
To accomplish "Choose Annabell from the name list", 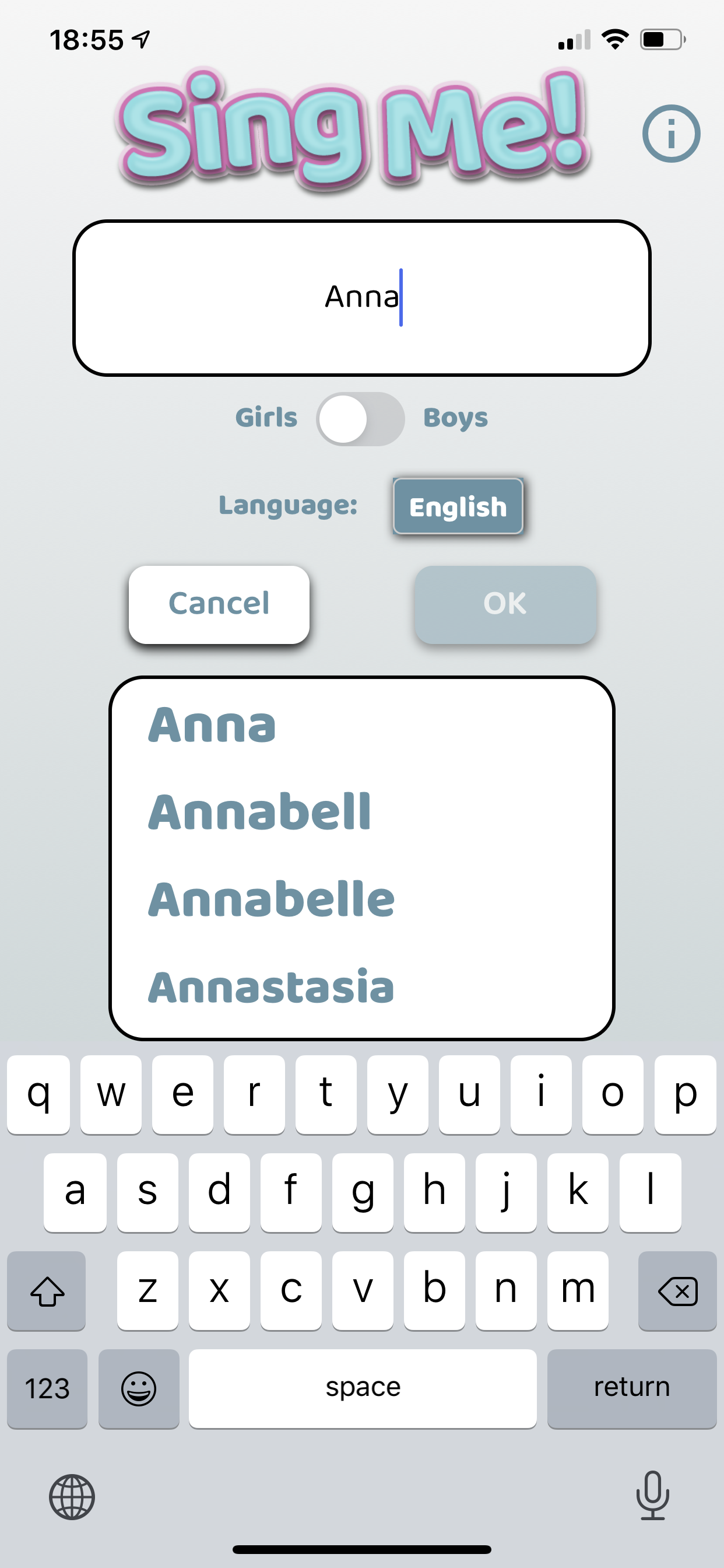I will pyautogui.click(x=259, y=812).
